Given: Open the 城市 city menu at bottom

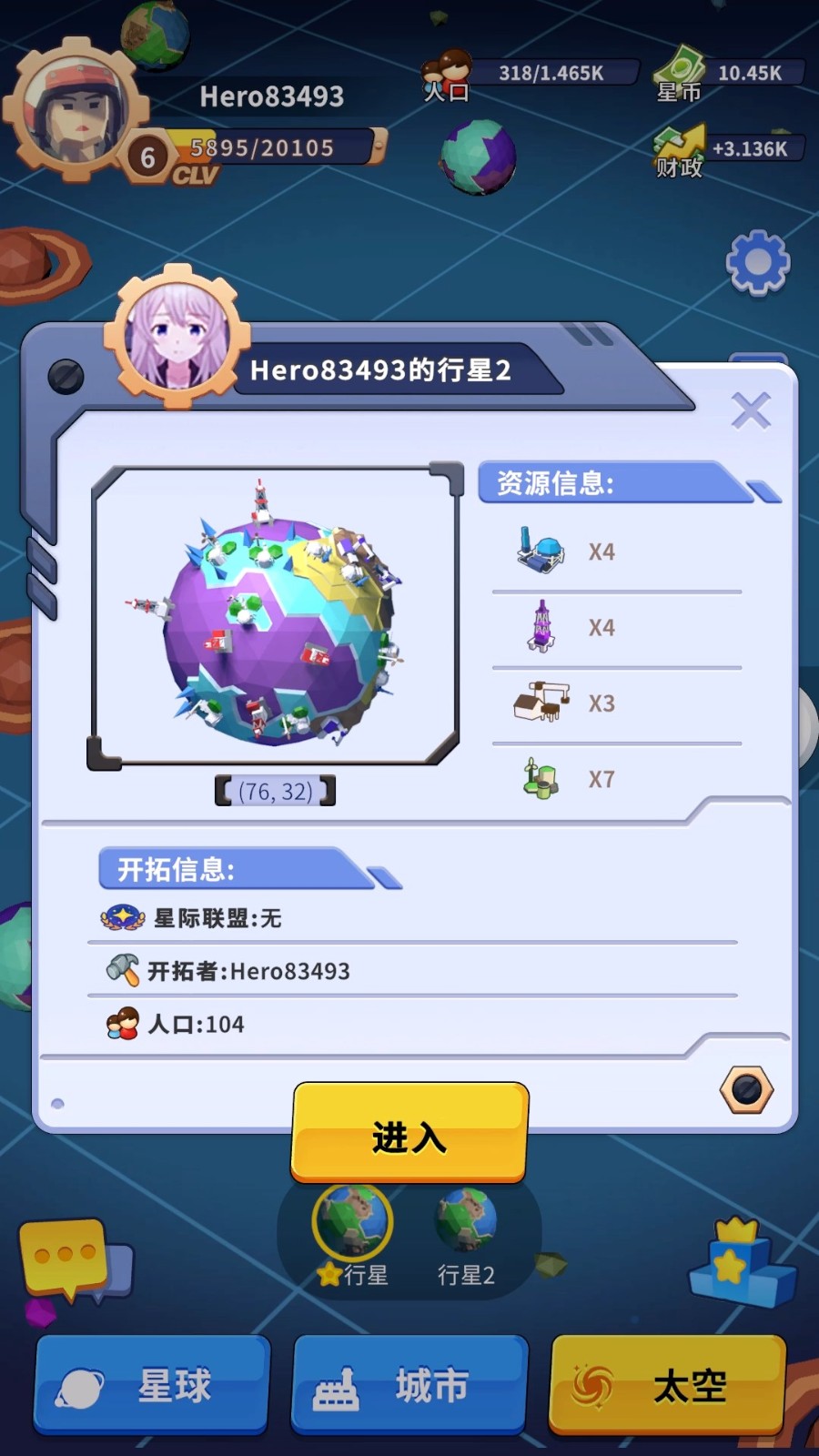Looking at the screenshot, I should point(409,1386).
